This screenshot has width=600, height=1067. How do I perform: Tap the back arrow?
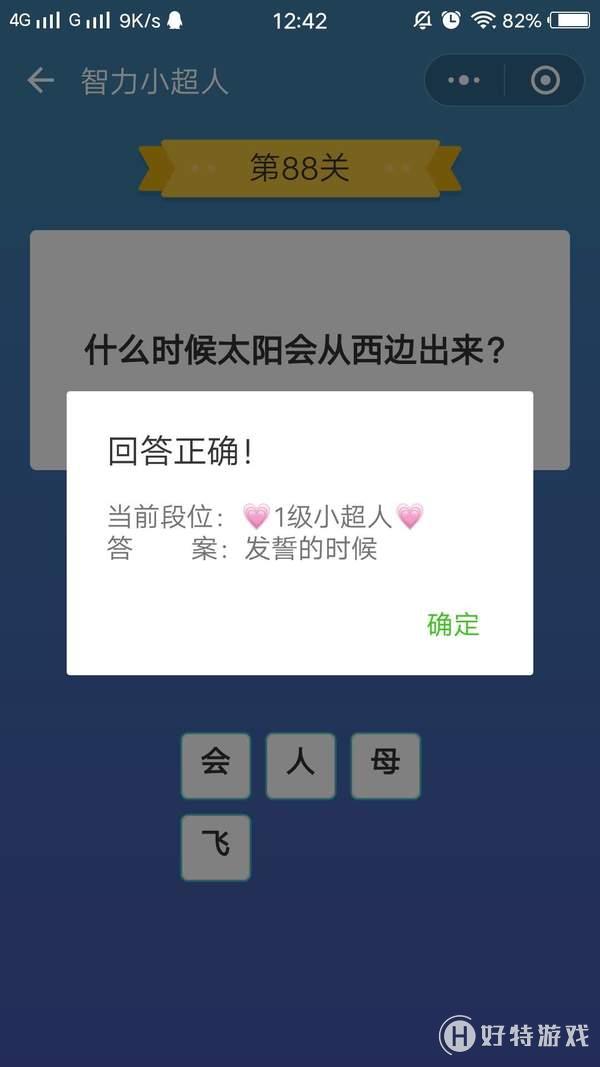point(40,81)
